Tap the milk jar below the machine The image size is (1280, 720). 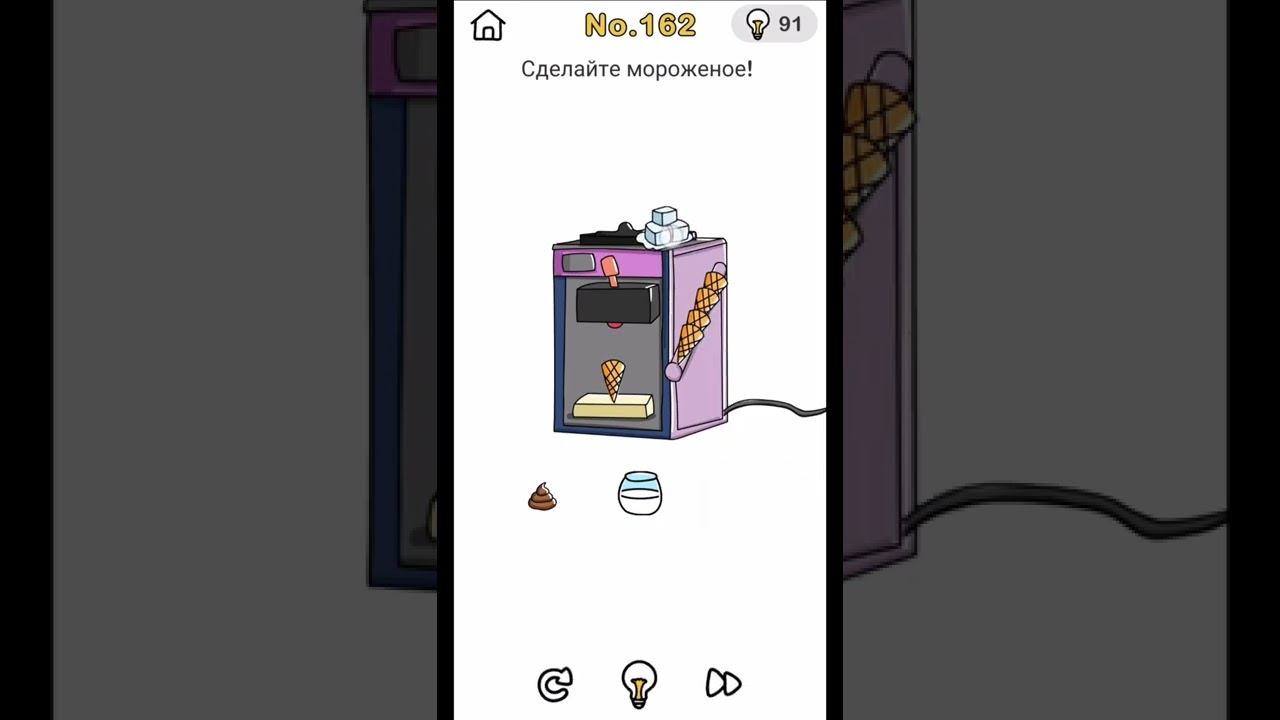(x=640, y=494)
